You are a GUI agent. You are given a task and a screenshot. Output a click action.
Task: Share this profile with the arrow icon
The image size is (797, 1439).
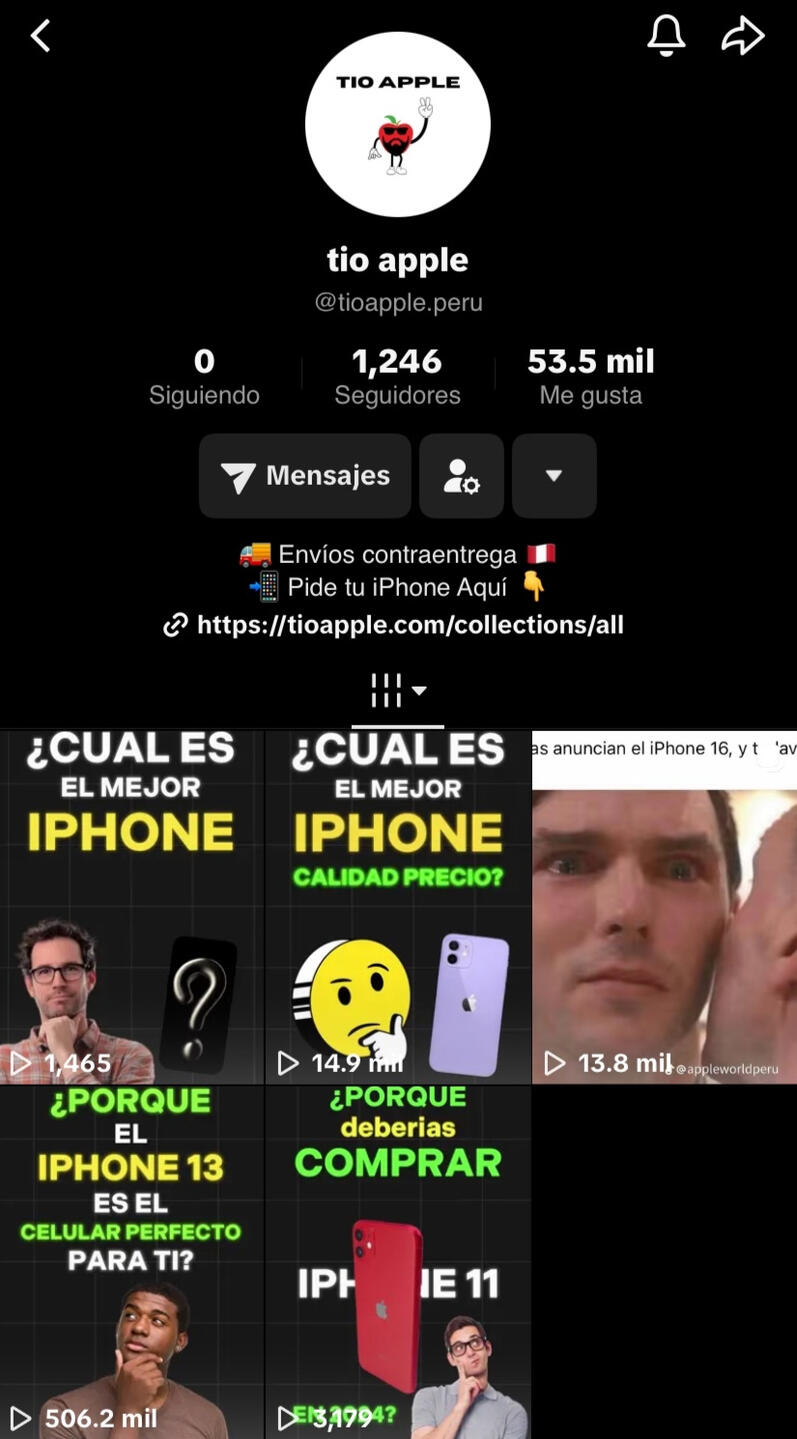click(x=743, y=37)
